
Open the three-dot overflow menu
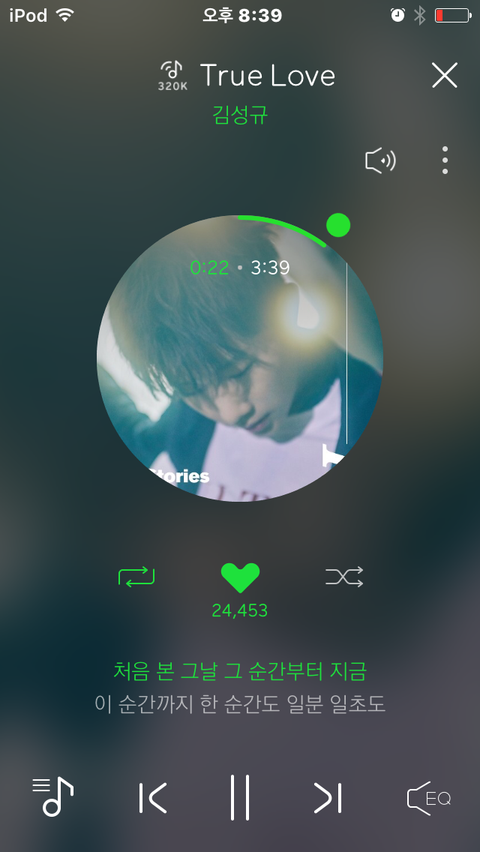445,160
